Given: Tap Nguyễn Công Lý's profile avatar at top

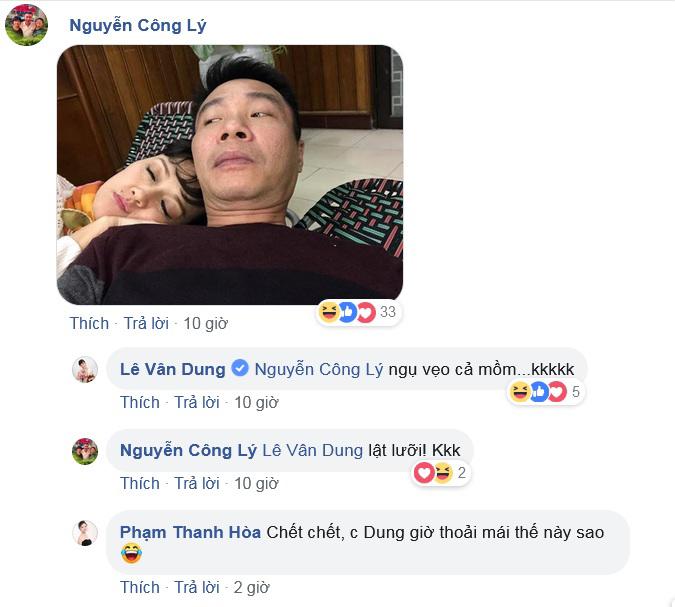Looking at the screenshot, I should coord(26,25).
